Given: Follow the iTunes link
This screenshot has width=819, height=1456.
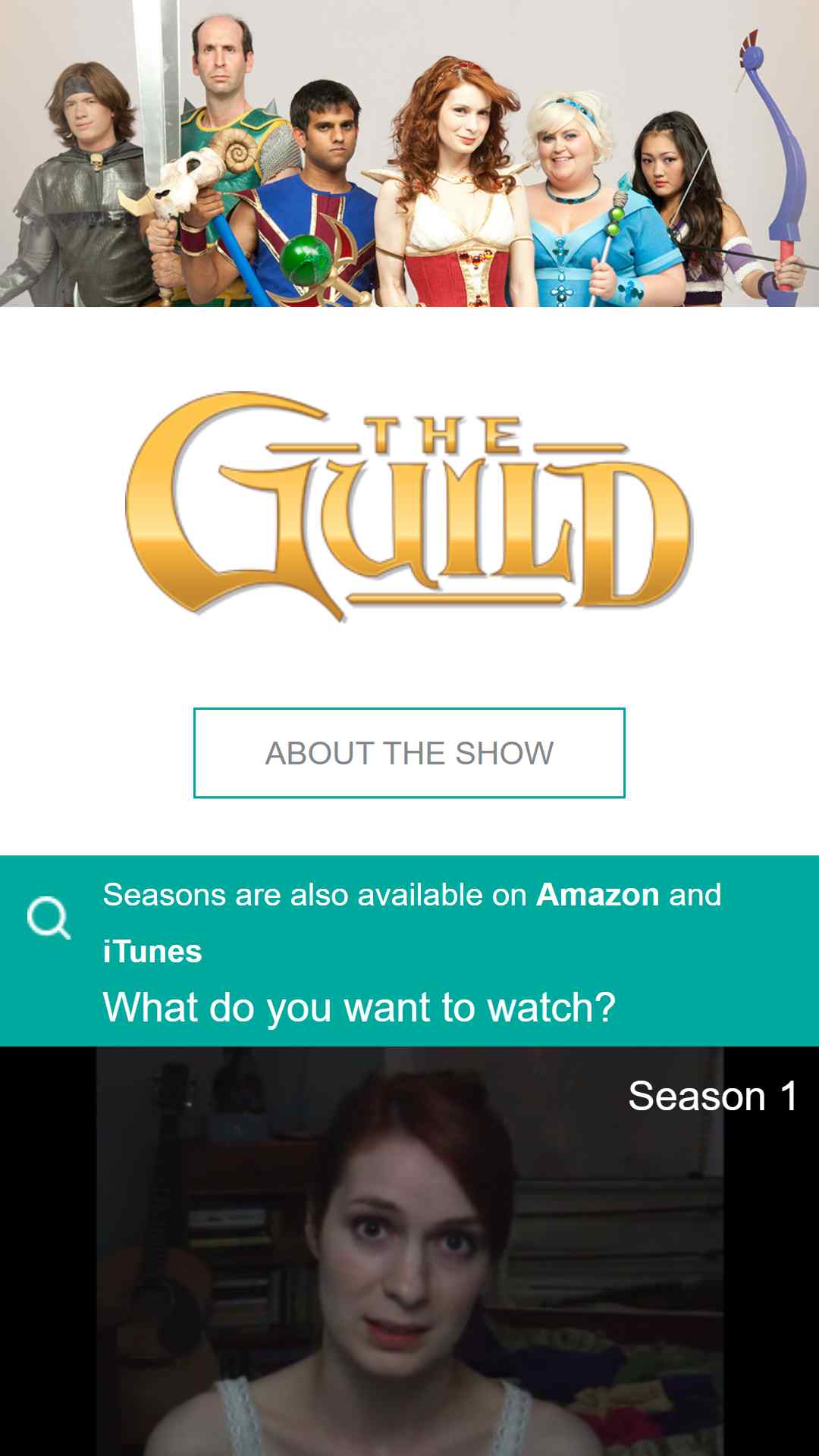Looking at the screenshot, I should point(152,951).
